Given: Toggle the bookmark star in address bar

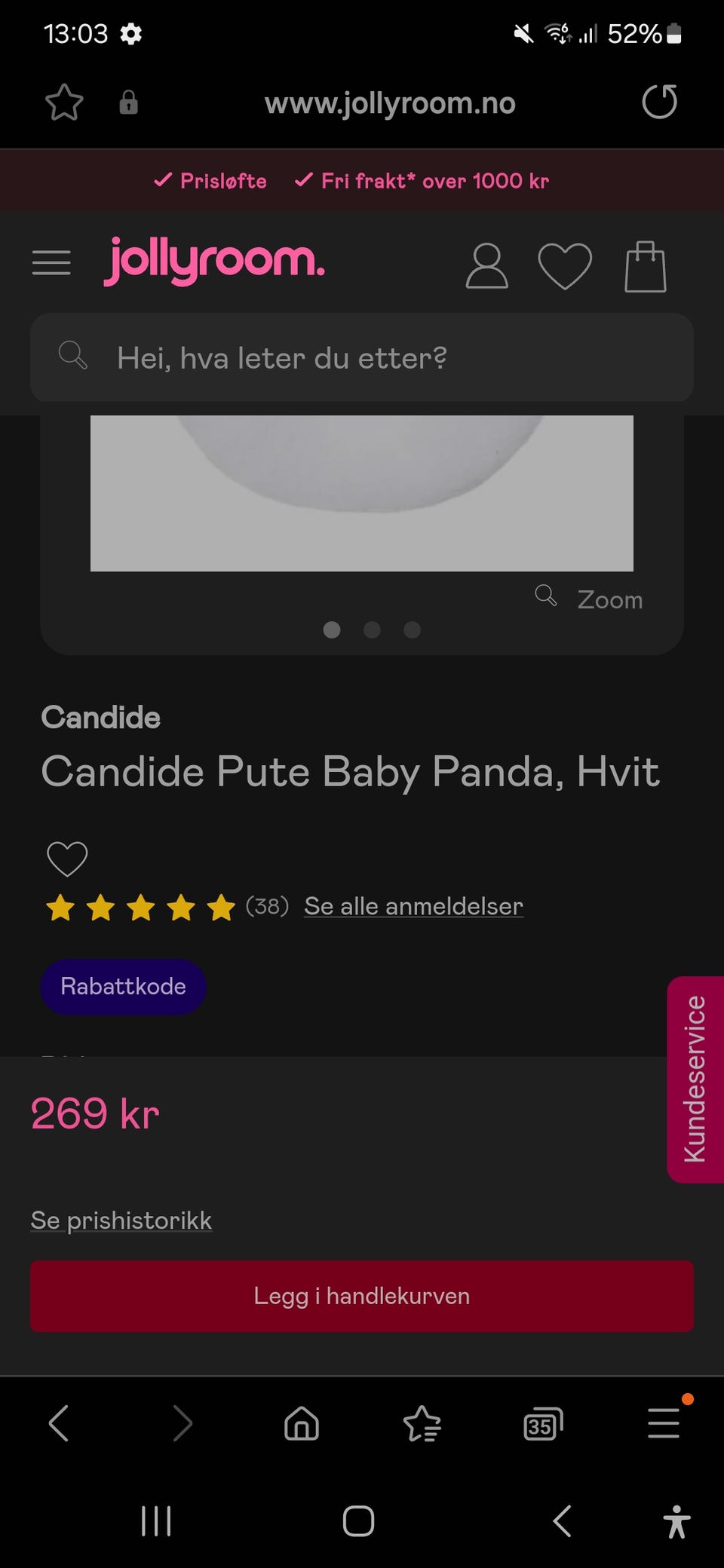Looking at the screenshot, I should coord(64,103).
